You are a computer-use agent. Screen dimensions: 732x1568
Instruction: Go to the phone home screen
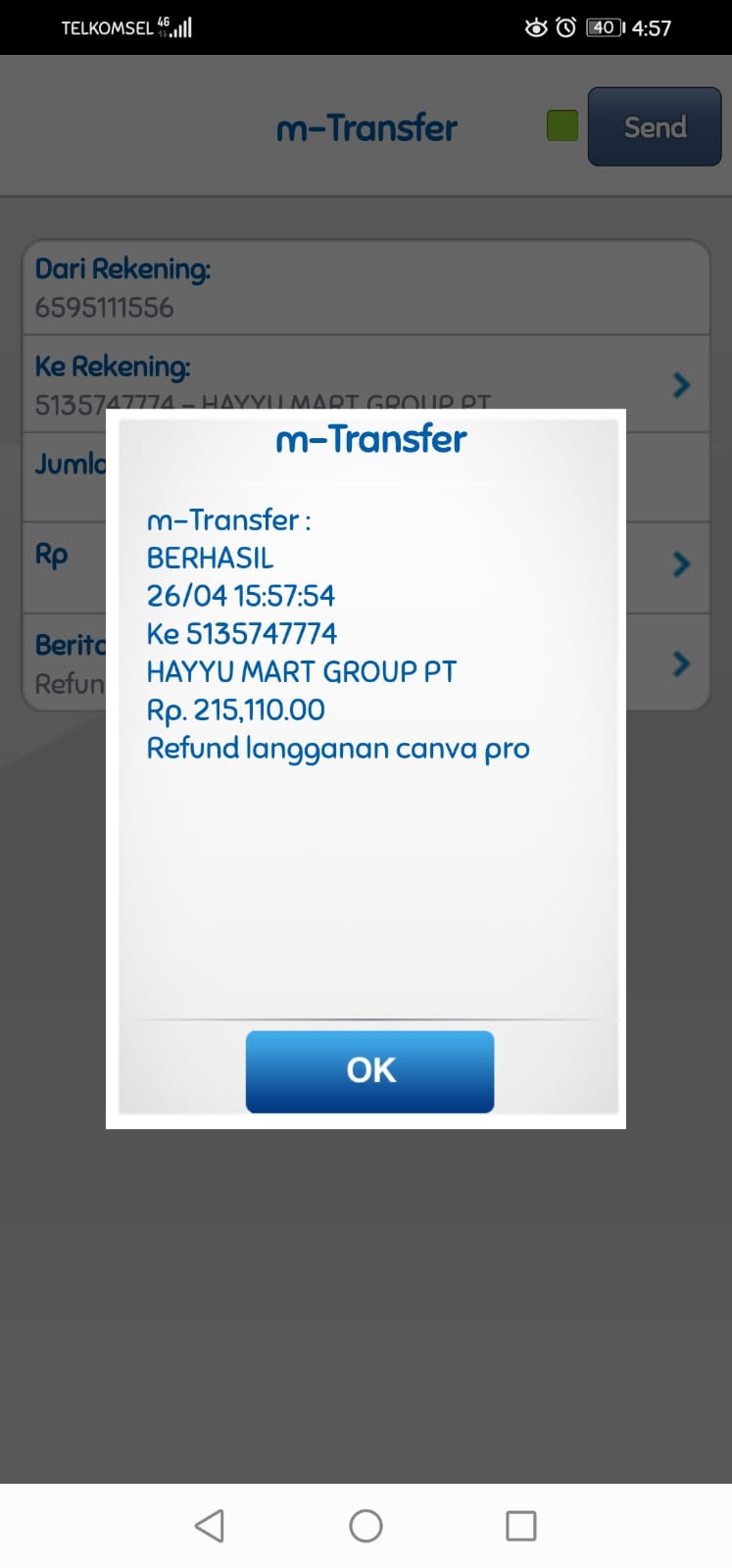(366, 1525)
